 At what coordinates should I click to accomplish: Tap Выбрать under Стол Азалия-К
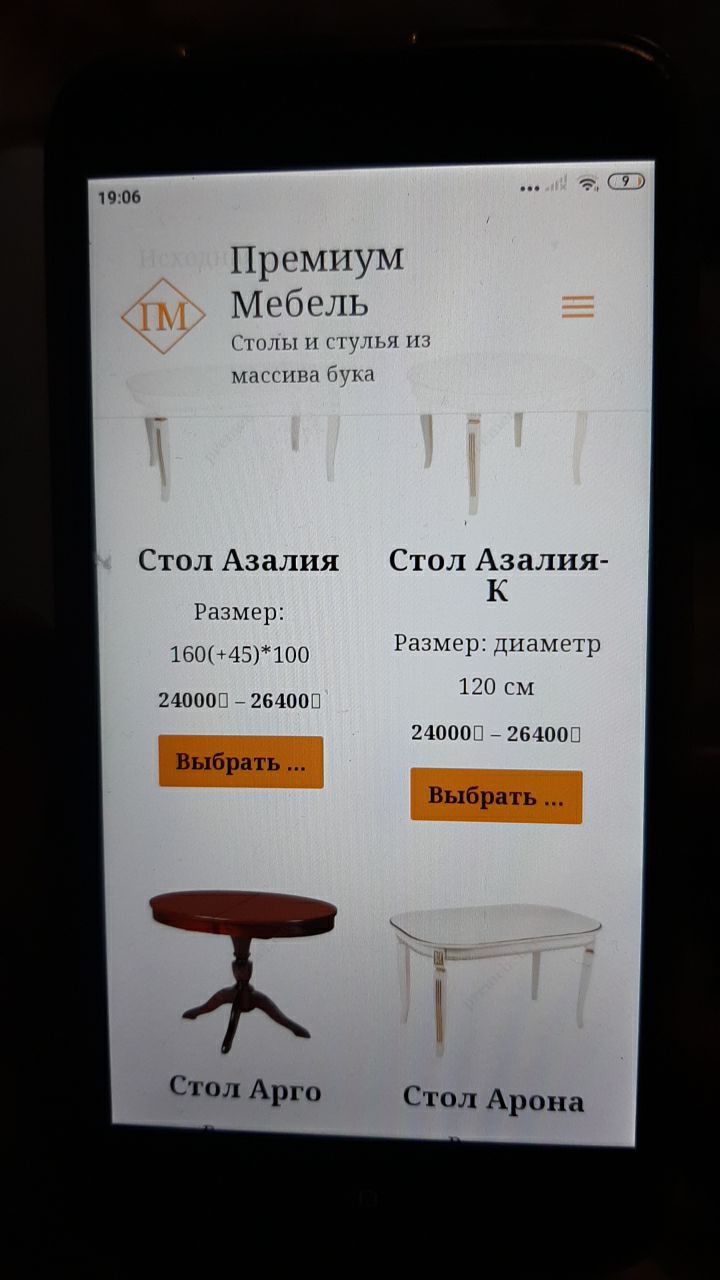[x=496, y=796]
